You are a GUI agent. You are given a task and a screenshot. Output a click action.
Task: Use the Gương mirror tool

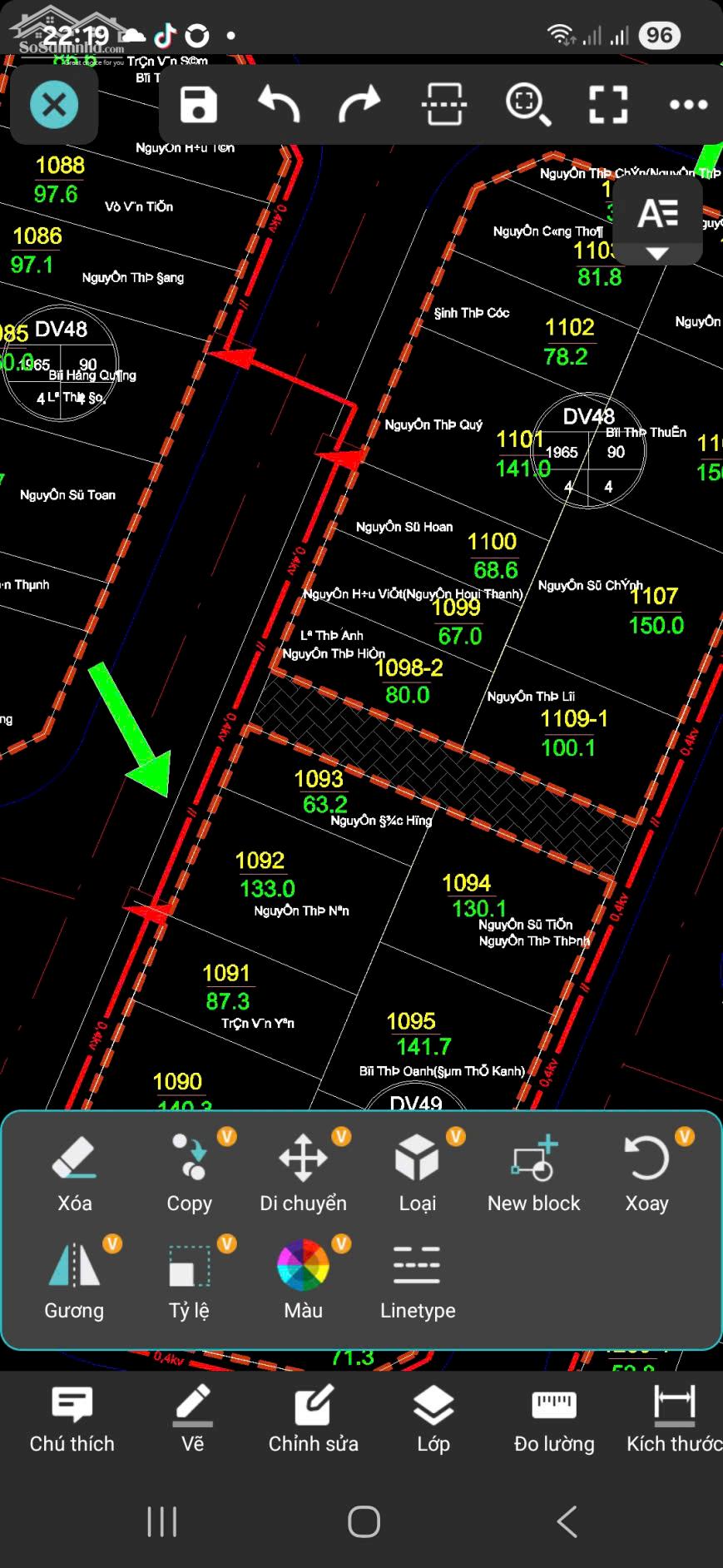coord(74,1278)
